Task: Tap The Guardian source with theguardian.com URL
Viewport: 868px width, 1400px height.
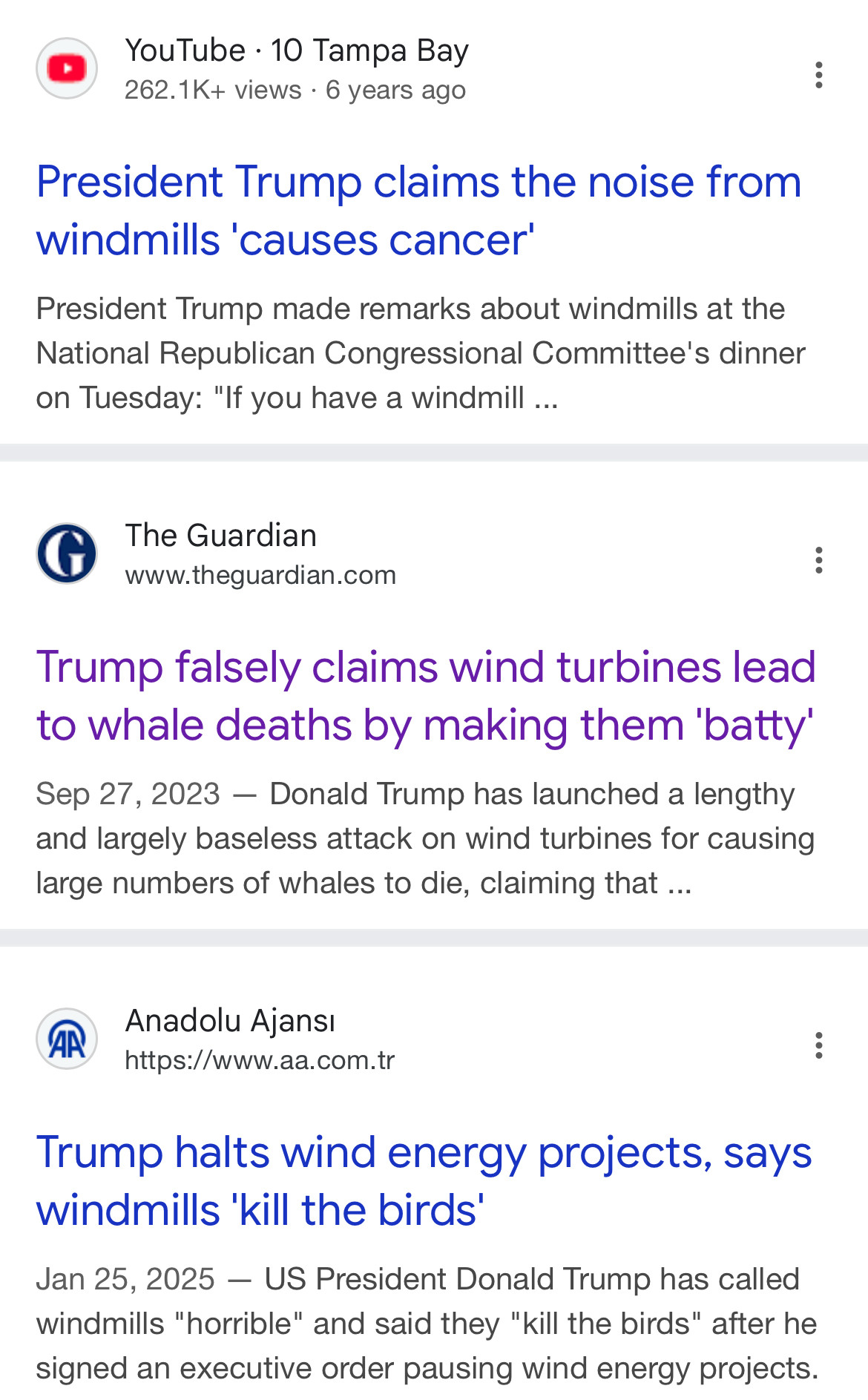Action: [216, 554]
